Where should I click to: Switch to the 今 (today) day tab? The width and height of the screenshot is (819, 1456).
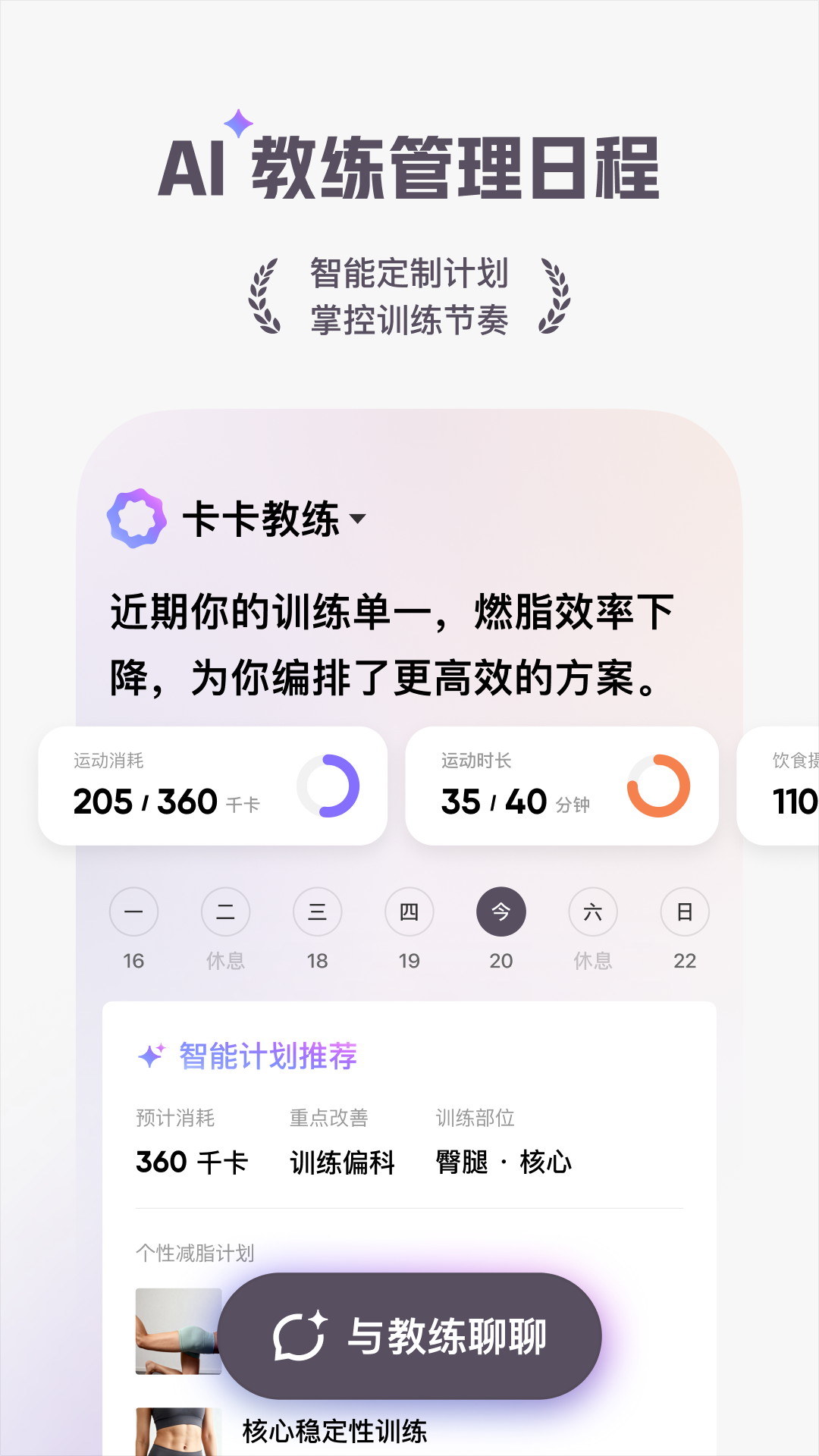click(501, 912)
